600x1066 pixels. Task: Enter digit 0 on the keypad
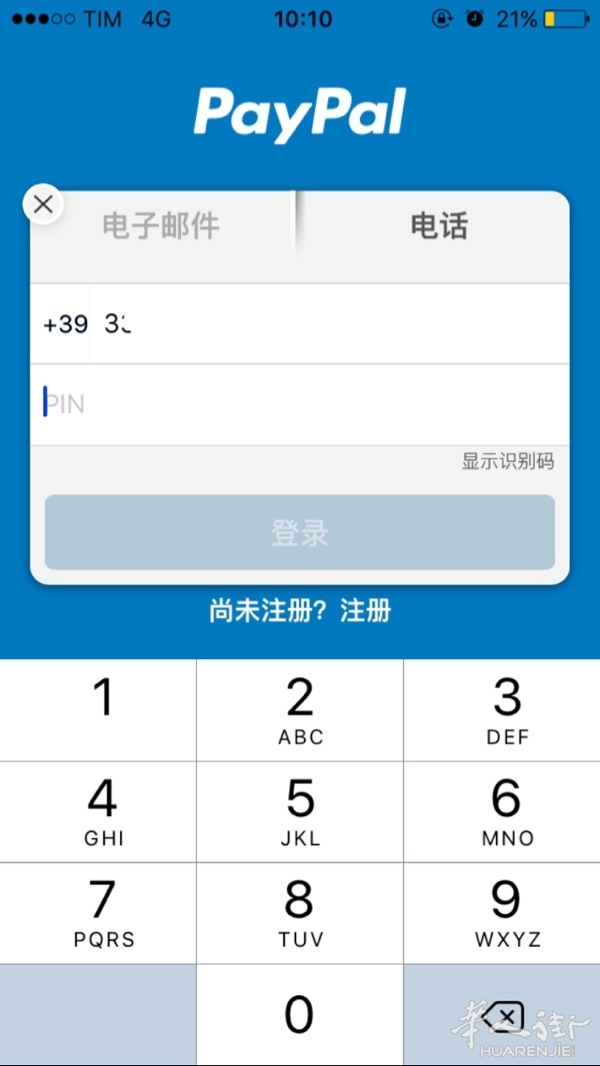pyautogui.click(x=300, y=1014)
